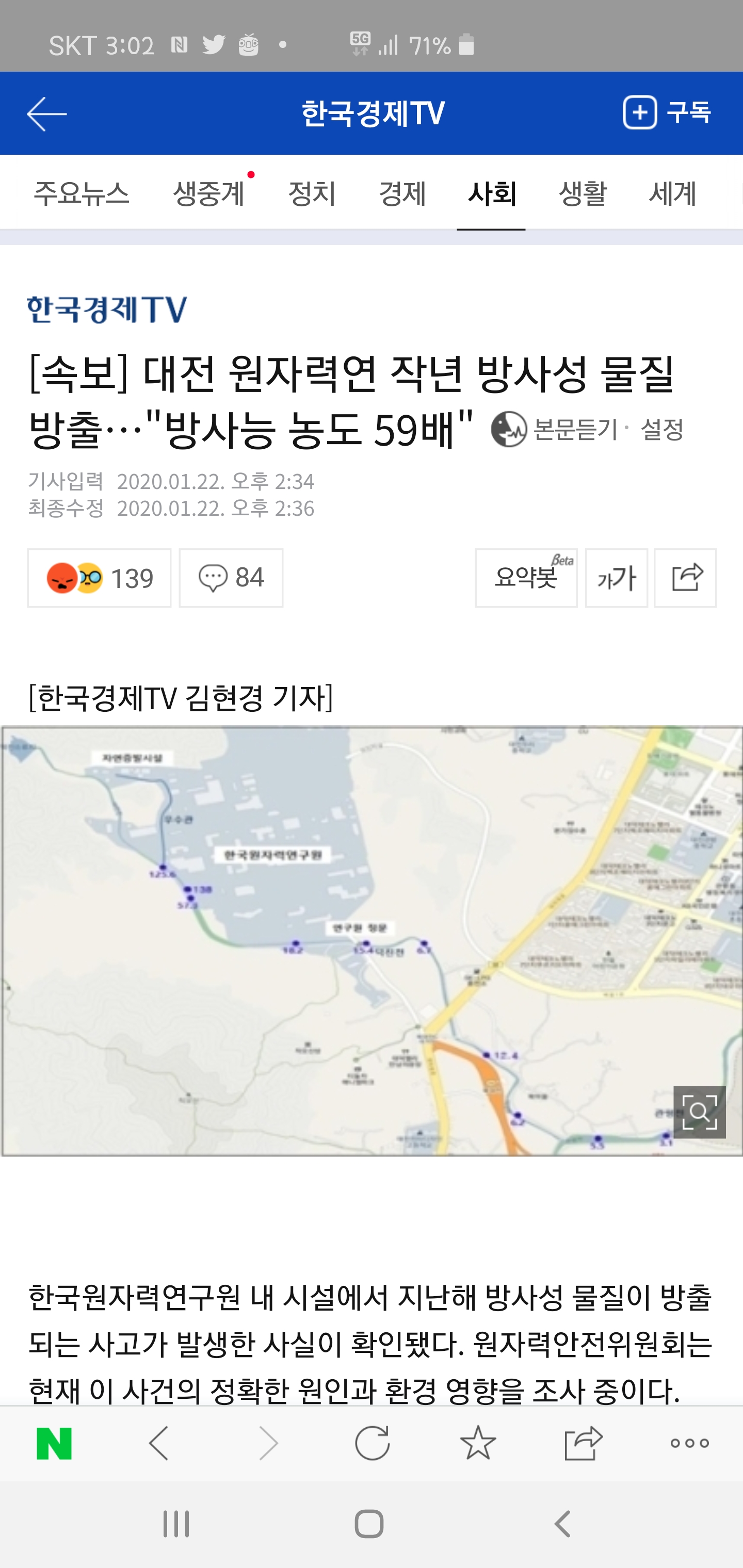Subscribe with the 구독 button
The height and width of the screenshot is (1568, 743).
[x=667, y=112]
